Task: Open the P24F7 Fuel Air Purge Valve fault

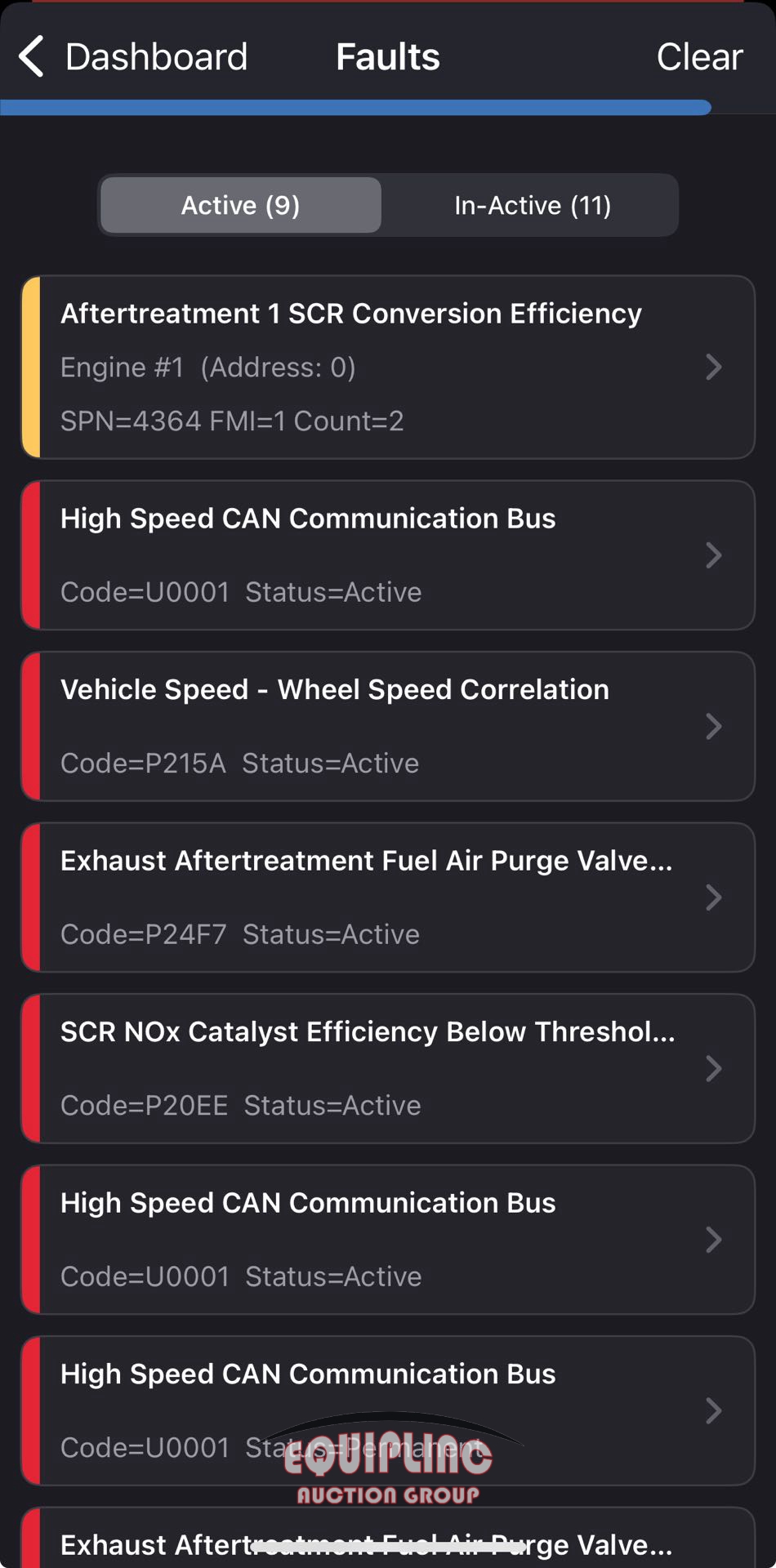Action: click(388, 897)
